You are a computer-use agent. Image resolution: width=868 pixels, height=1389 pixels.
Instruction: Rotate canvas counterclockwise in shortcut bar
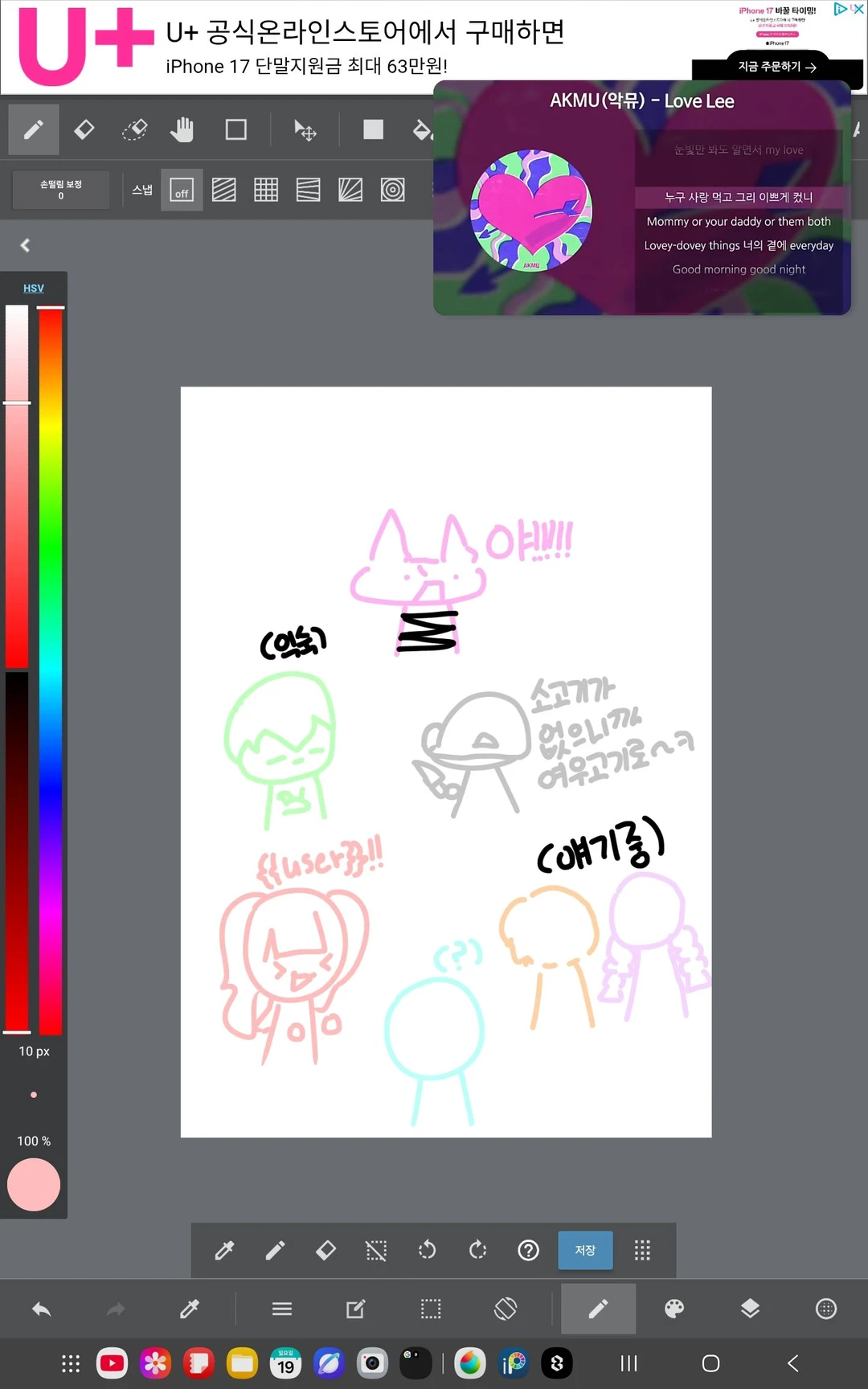[427, 1250]
